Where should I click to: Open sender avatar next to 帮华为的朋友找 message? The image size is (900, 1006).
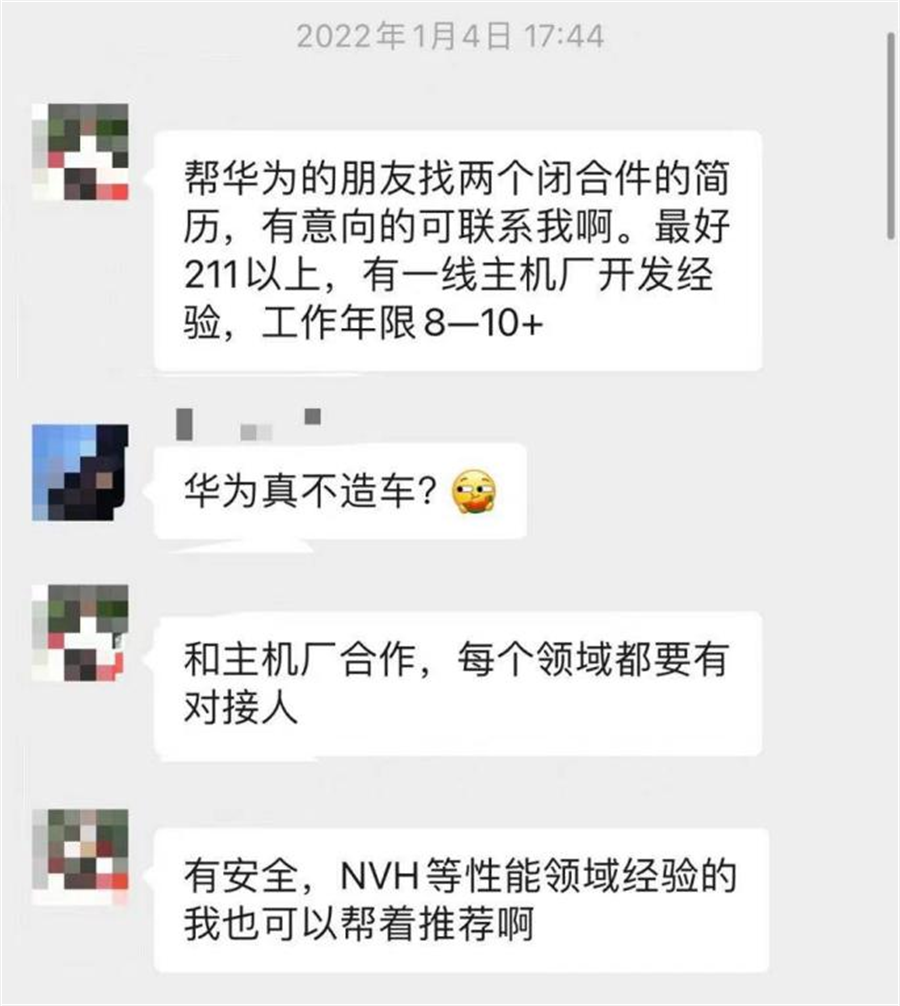(80, 151)
